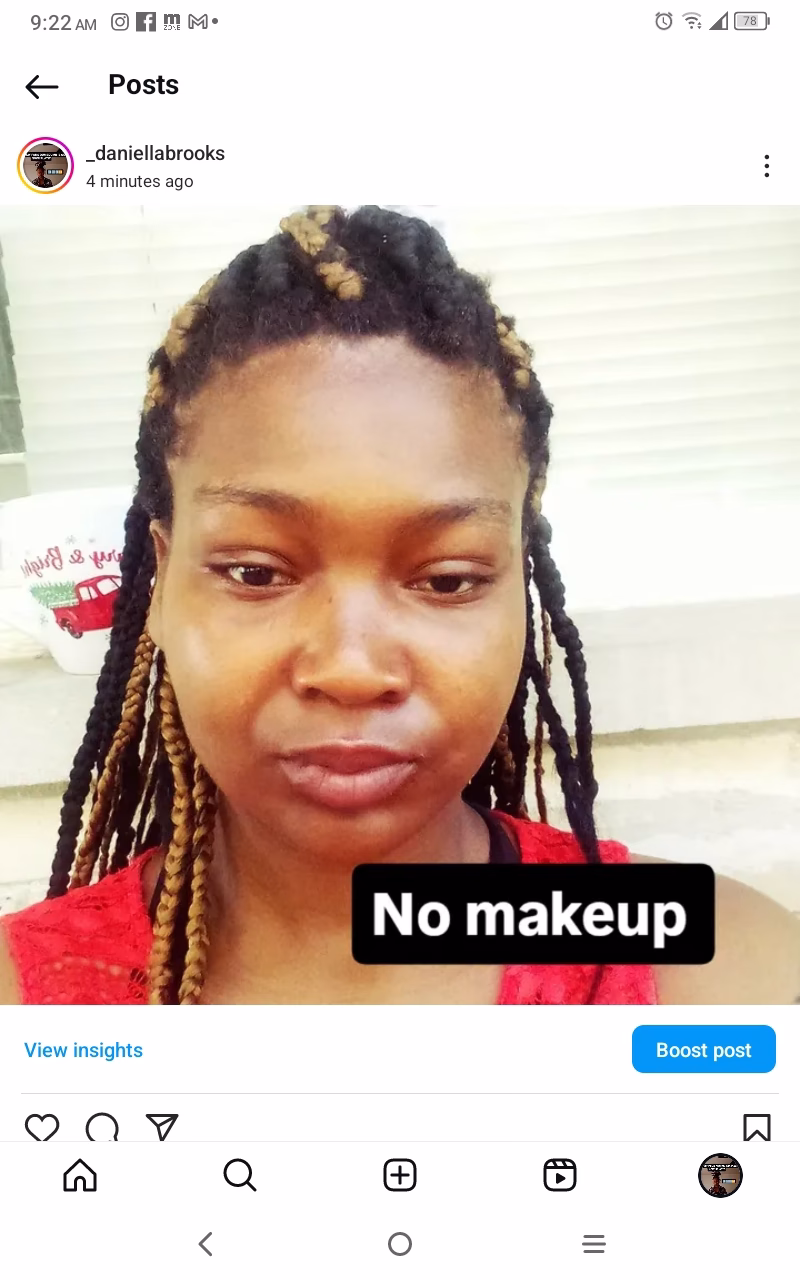Image resolution: width=800 pixels, height=1280 pixels.
Task: Switch to the Home feed tab
Action: (x=80, y=1175)
